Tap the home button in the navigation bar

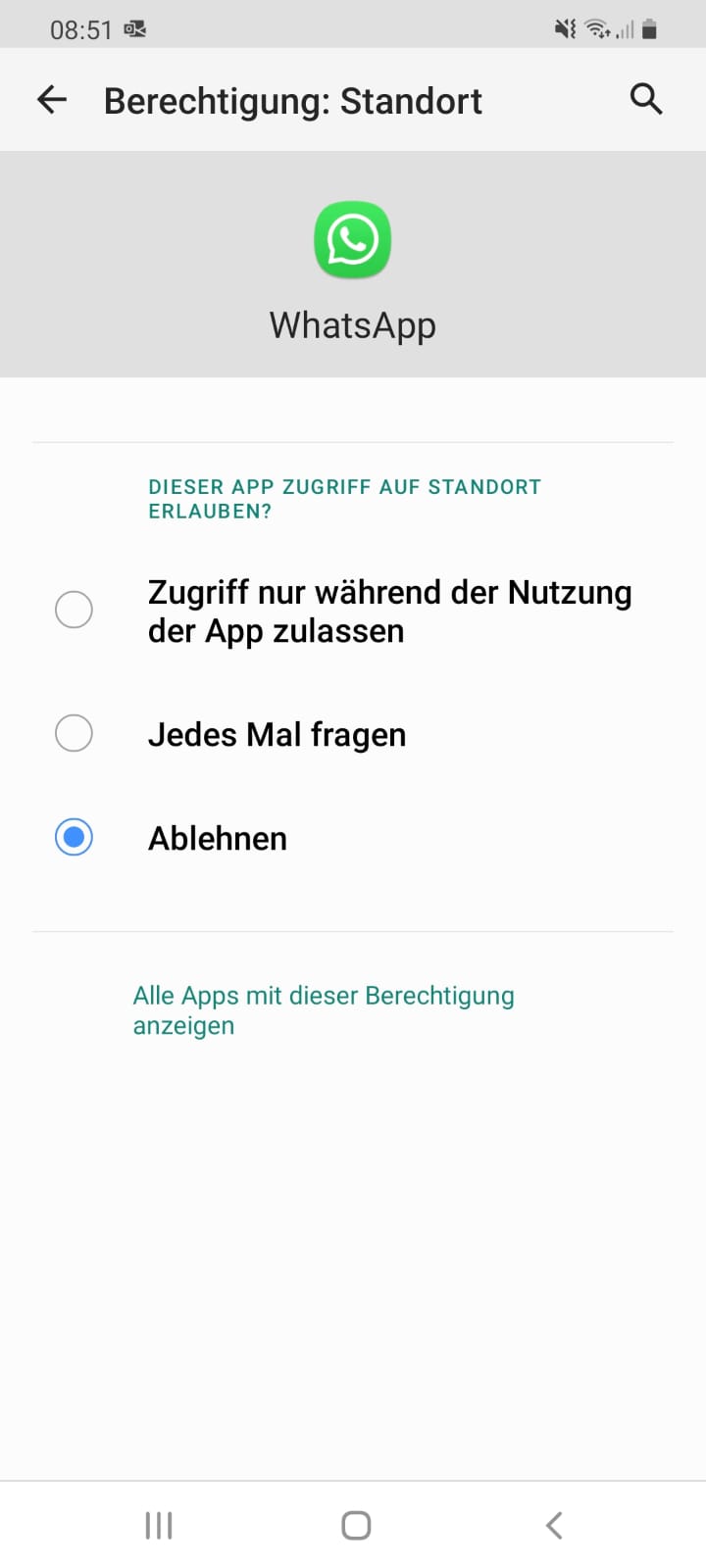[x=356, y=1525]
